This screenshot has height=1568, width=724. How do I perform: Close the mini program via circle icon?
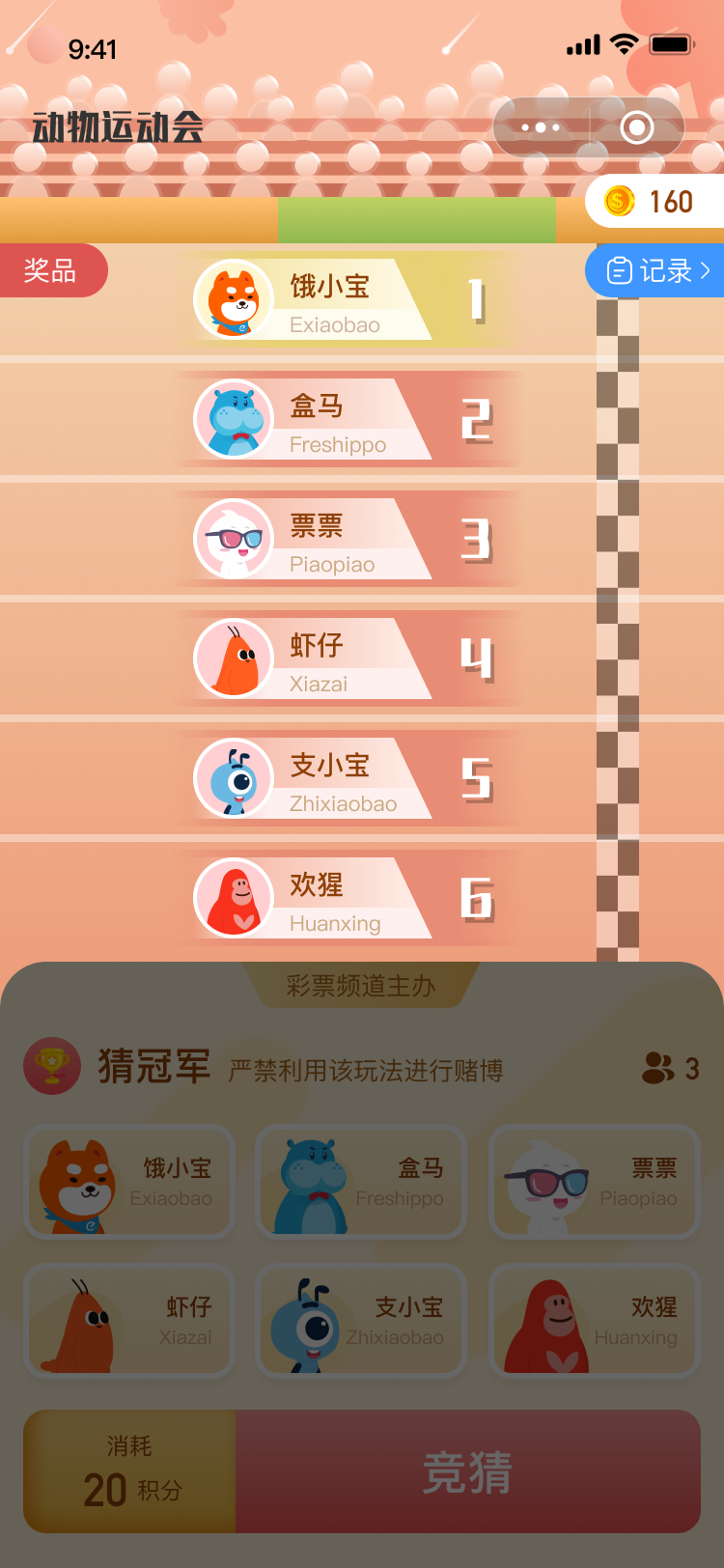coord(636,127)
